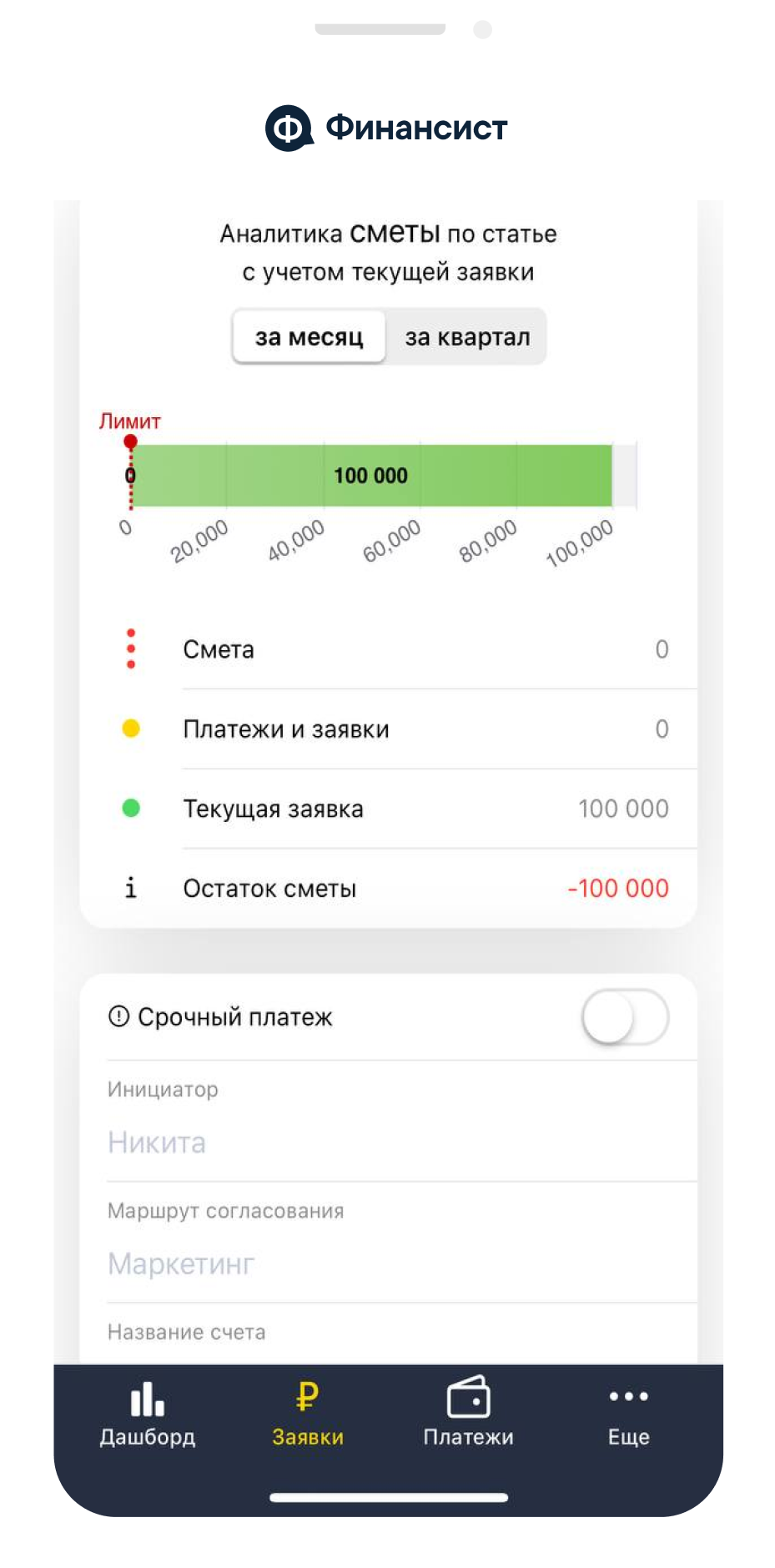Tap the Инициатор field with Никита

click(400, 1141)
